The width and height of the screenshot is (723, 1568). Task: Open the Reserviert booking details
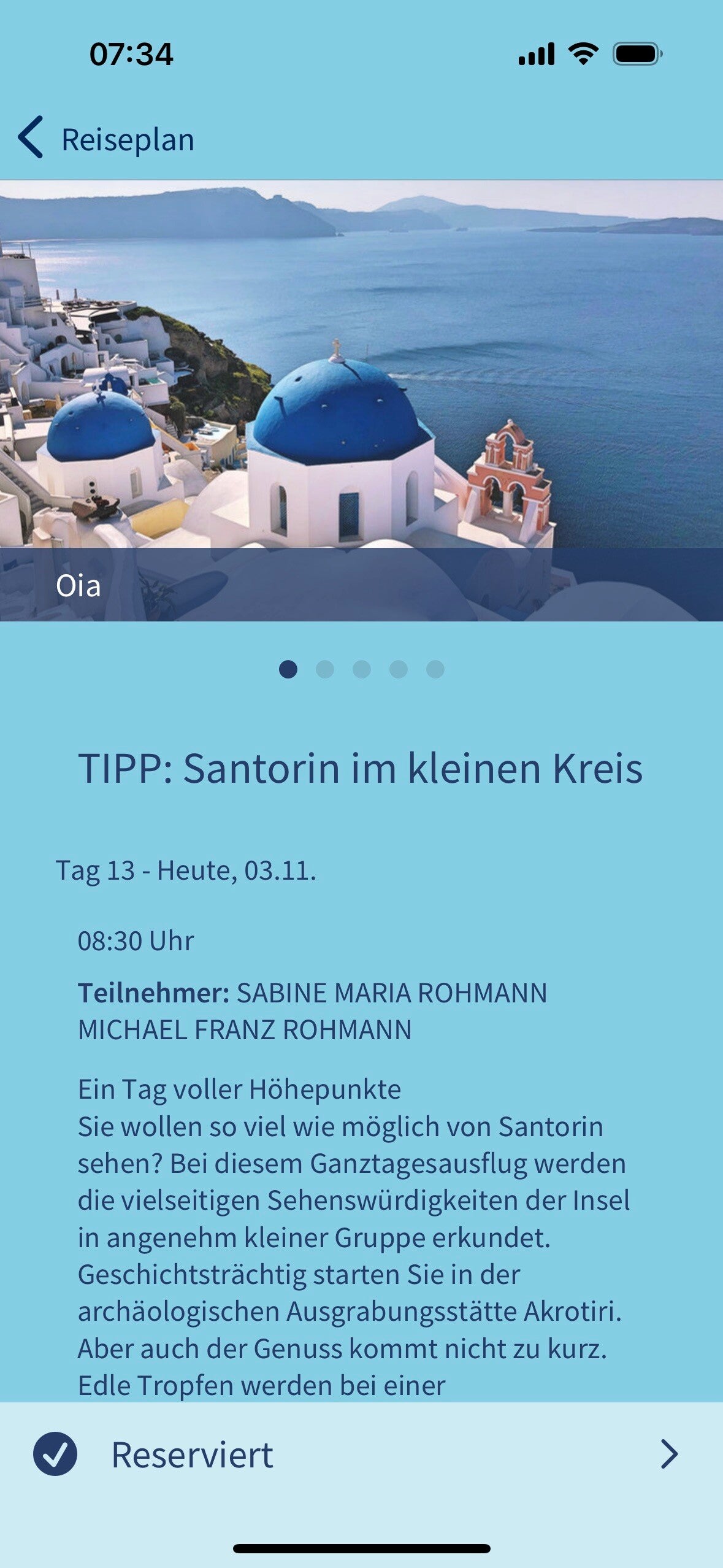pos(361,1455)
